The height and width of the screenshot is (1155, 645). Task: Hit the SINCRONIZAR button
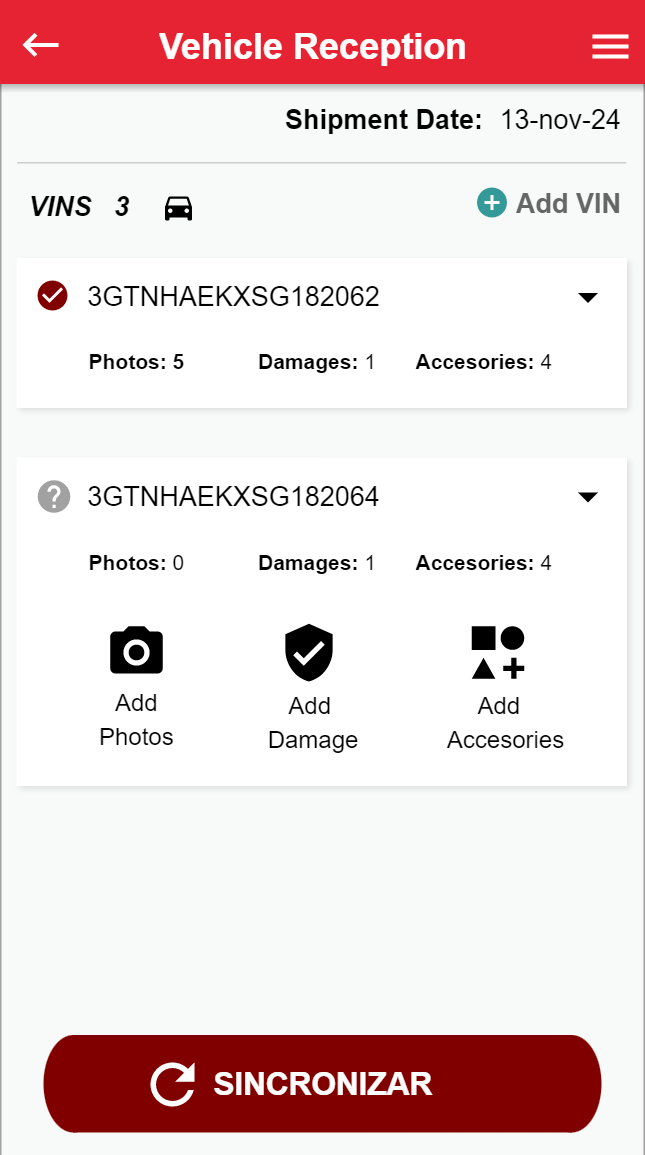click(322, 1083)
